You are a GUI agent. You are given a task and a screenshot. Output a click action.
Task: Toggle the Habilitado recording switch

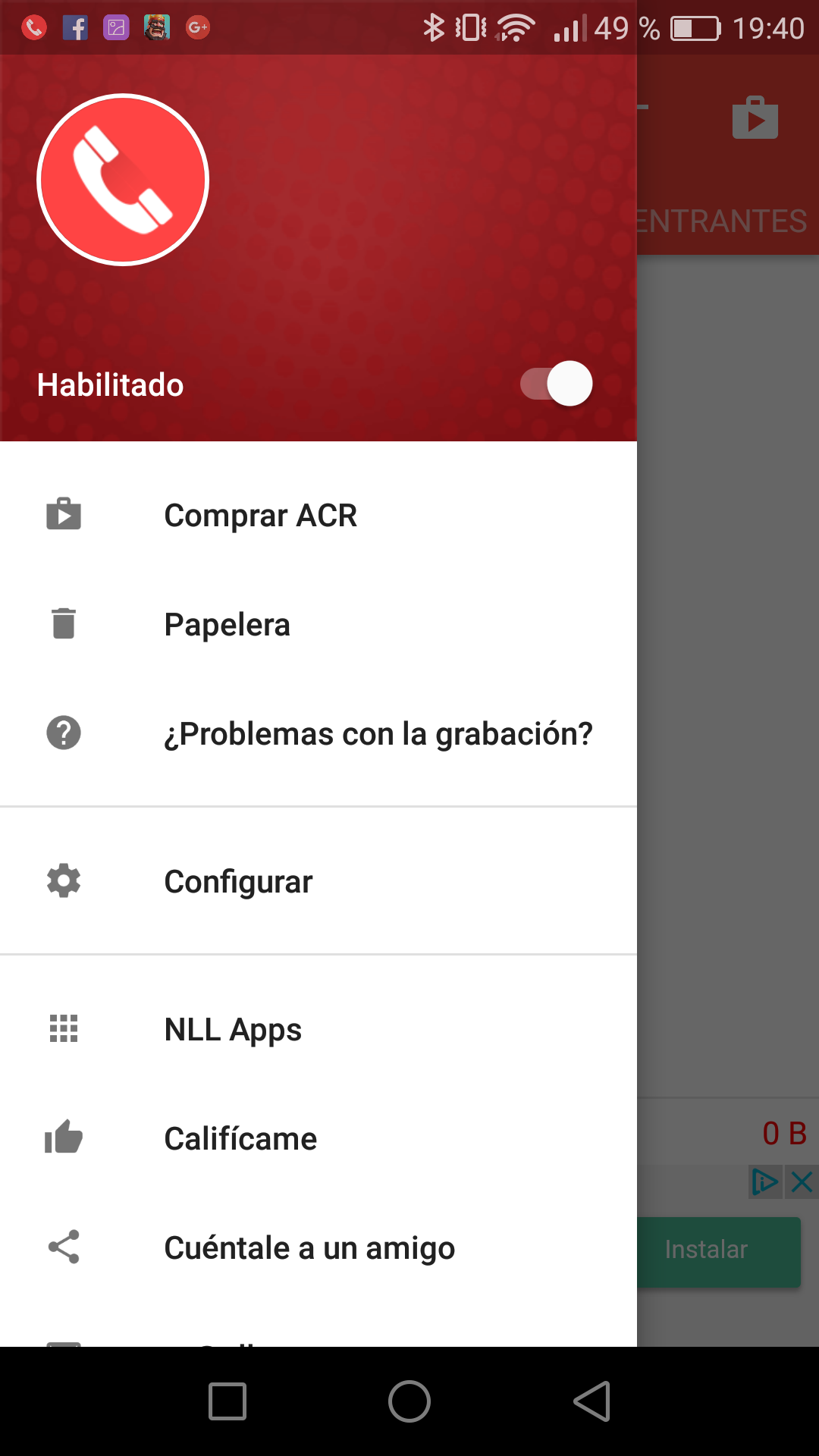tap(556, 384)
